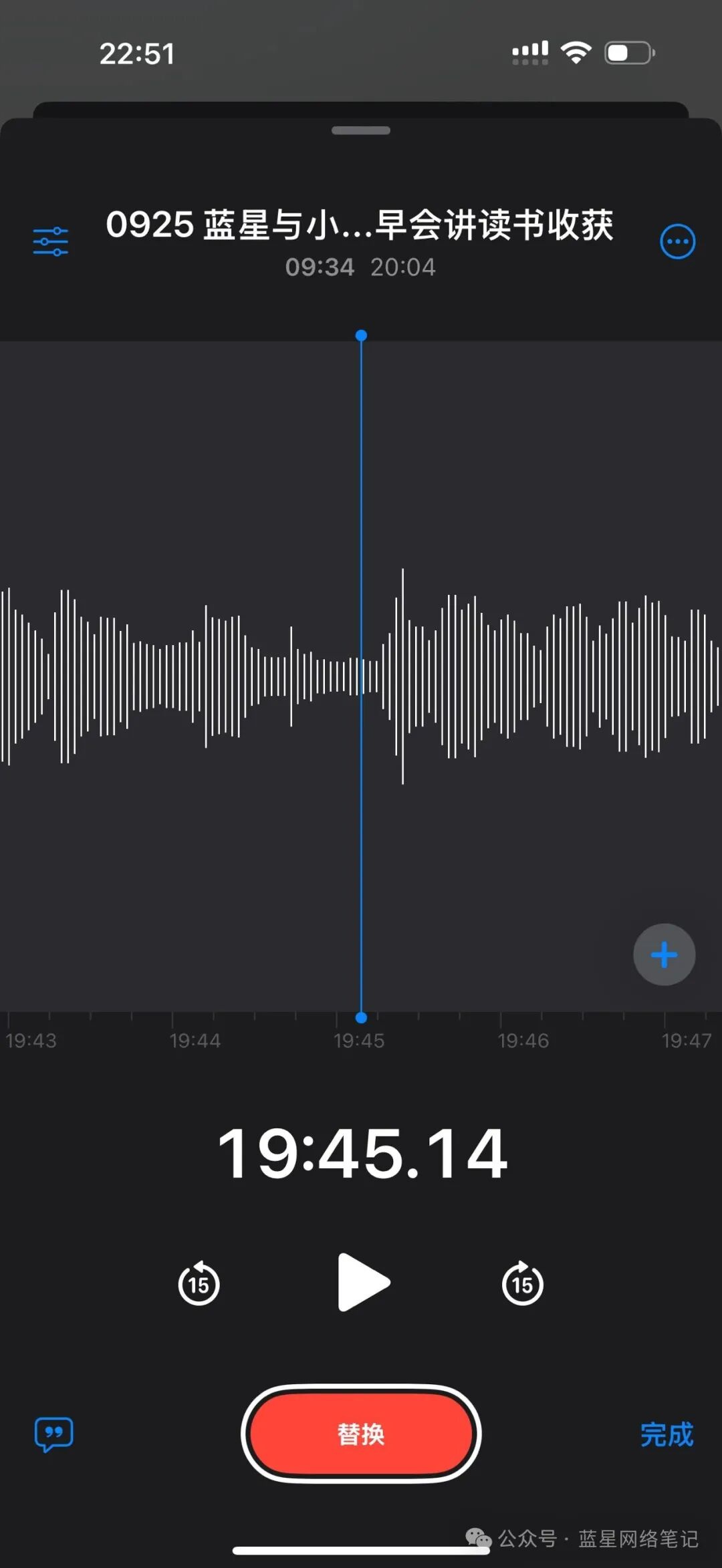Rename the recording title 0925 蓝星与小…早会讲读书收获
This screenshot has width=722, height=1568.
click(360, 225)
